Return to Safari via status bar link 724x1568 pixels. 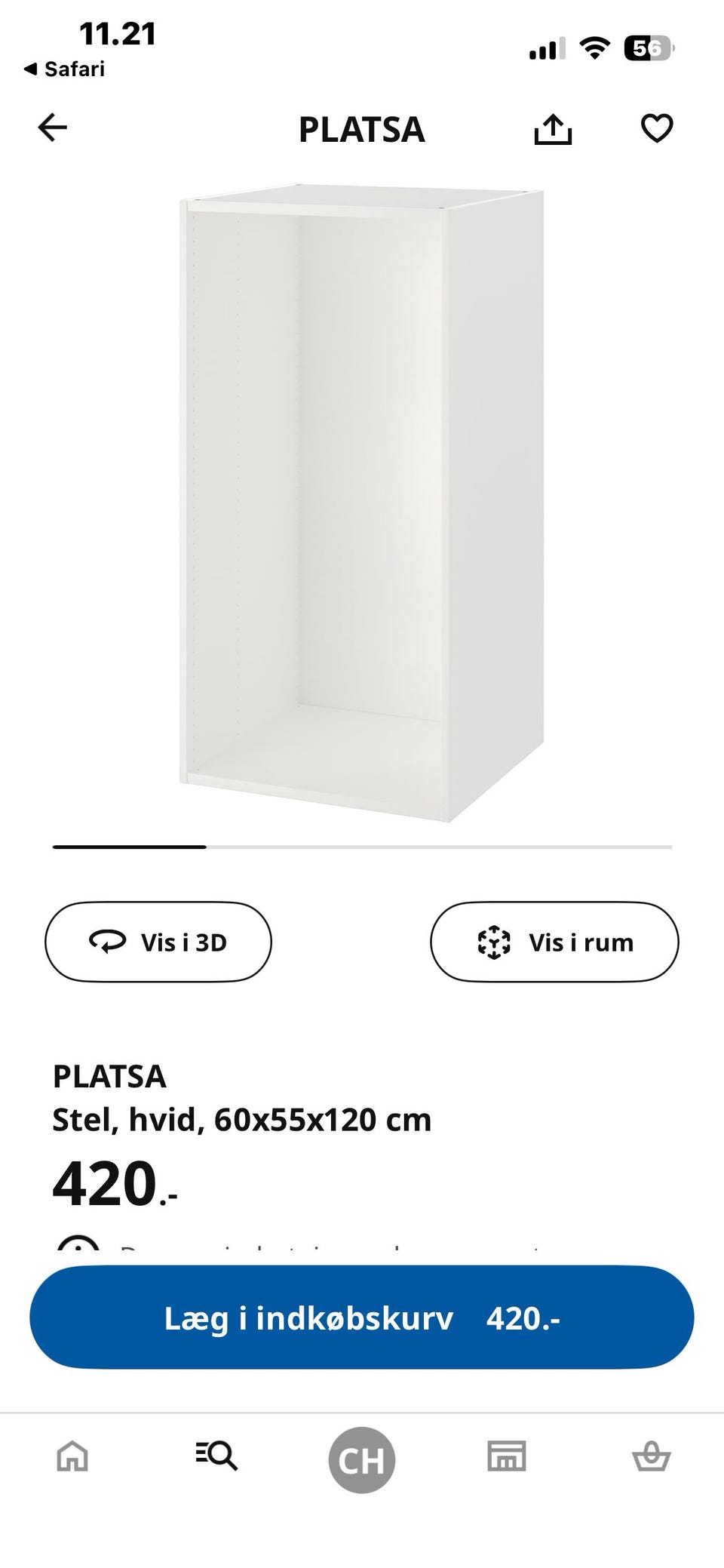coord(64,69)
